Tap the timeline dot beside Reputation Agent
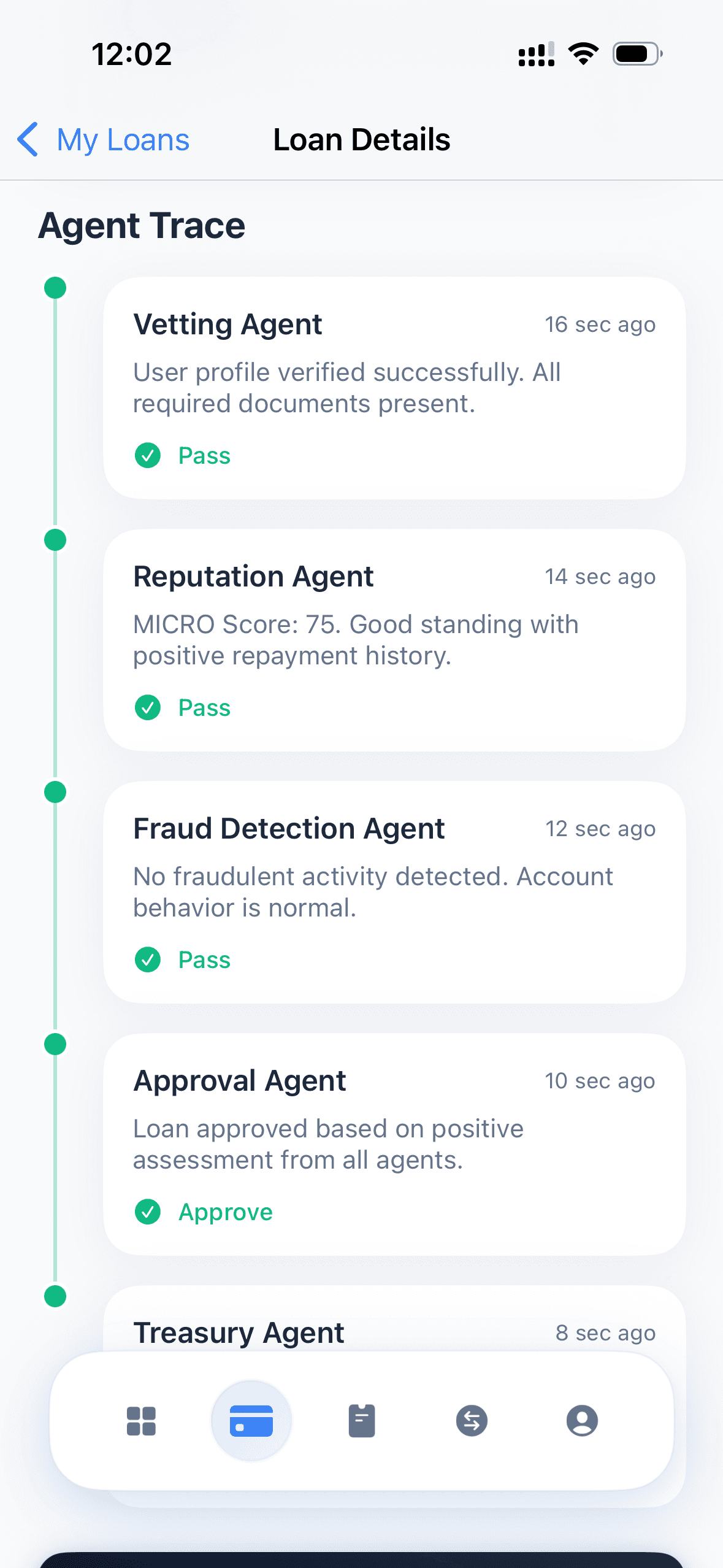 click(x=55, y=539)
